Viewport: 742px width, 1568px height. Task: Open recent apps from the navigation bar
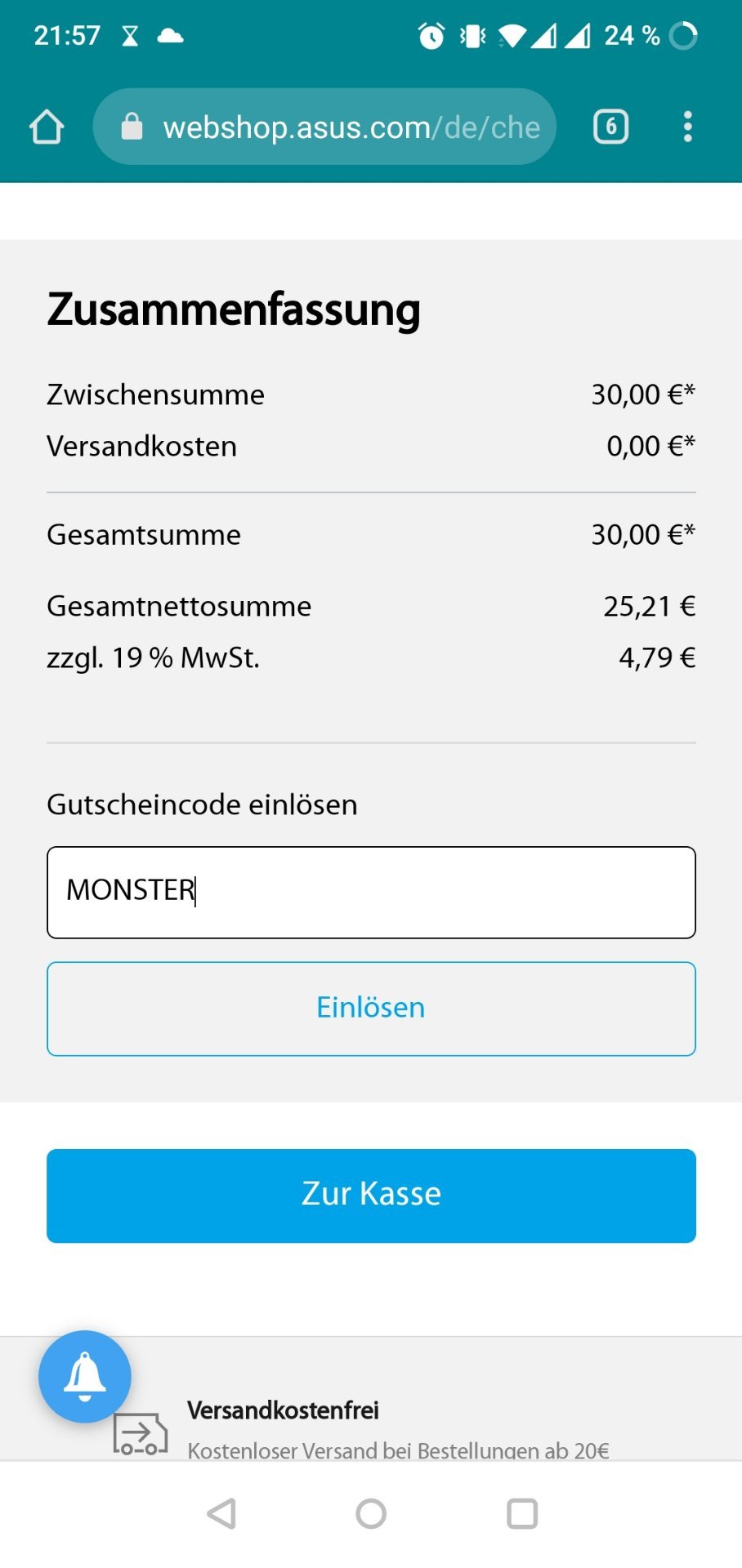tap(522, 1513)
